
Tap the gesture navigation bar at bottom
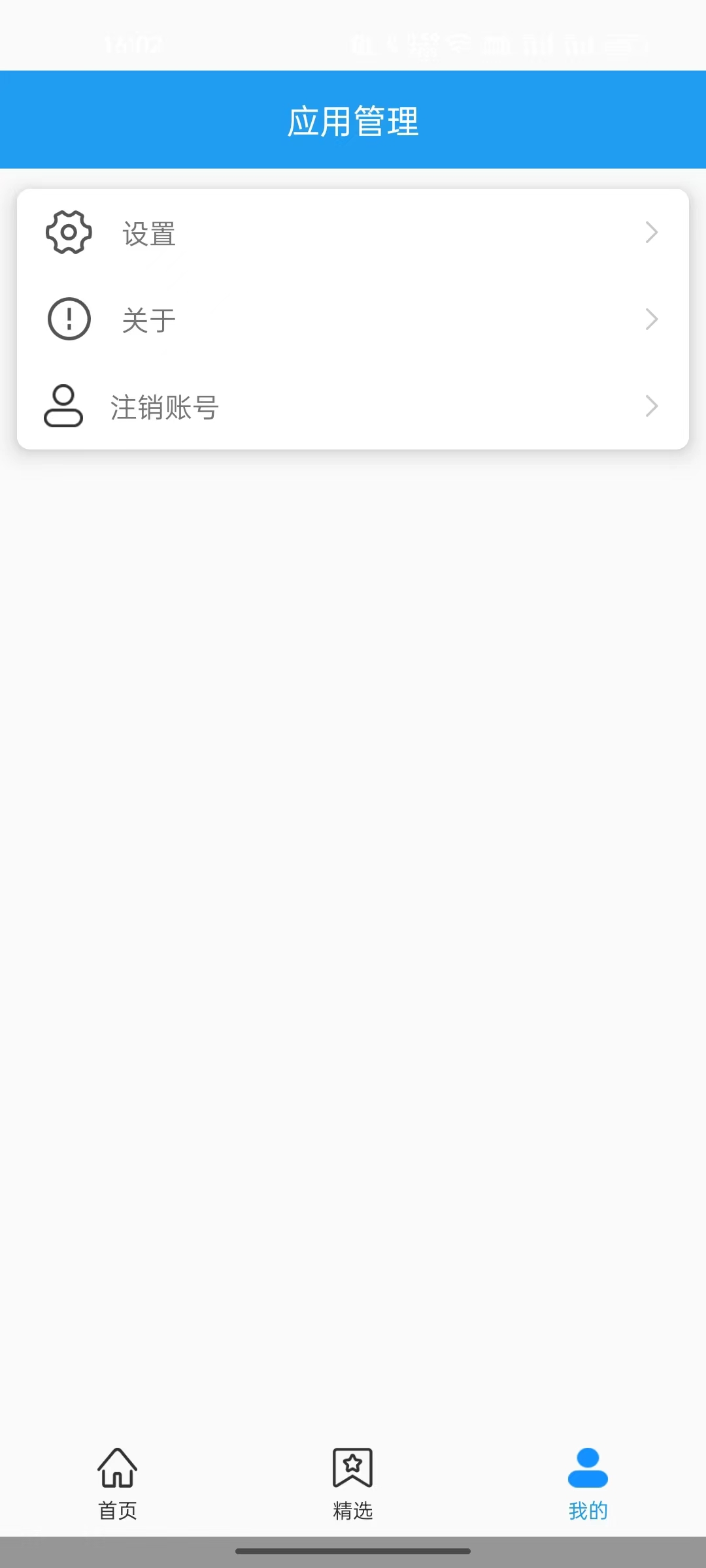click(x=353, y=1552)
